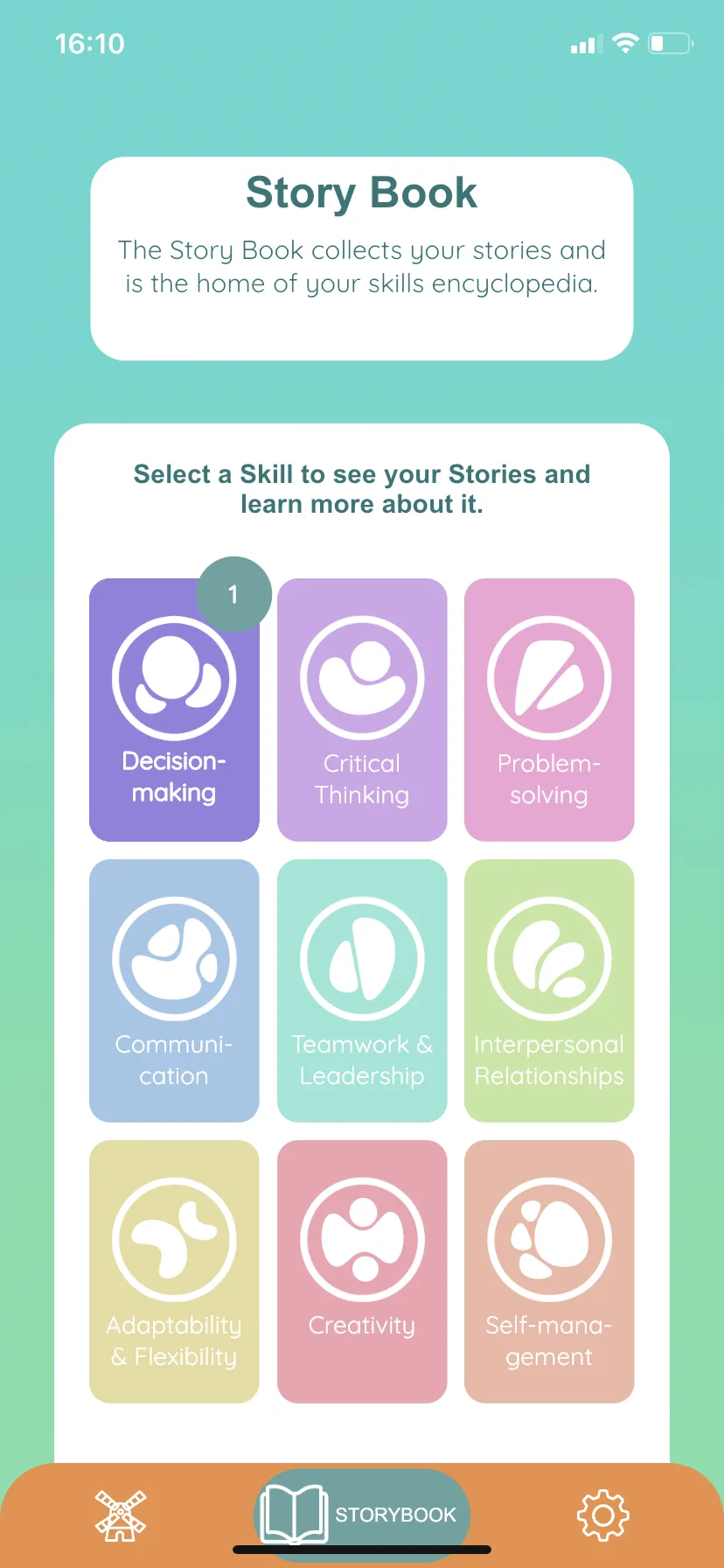This screenshot has height=1568, width=724.
Task: Open settings with the gear icon
Action: tap(603, 1515)
